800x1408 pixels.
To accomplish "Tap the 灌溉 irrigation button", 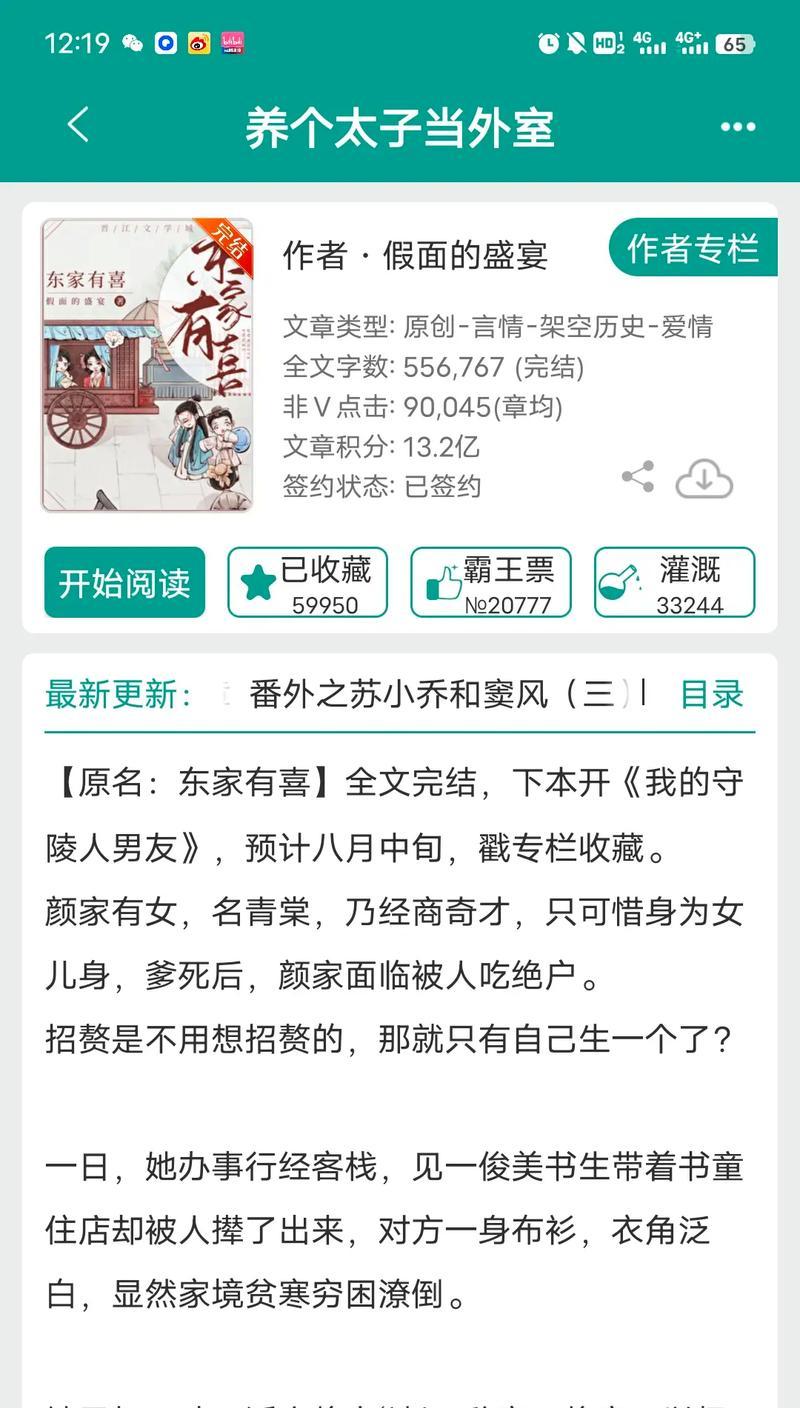I will coord(674,582).
